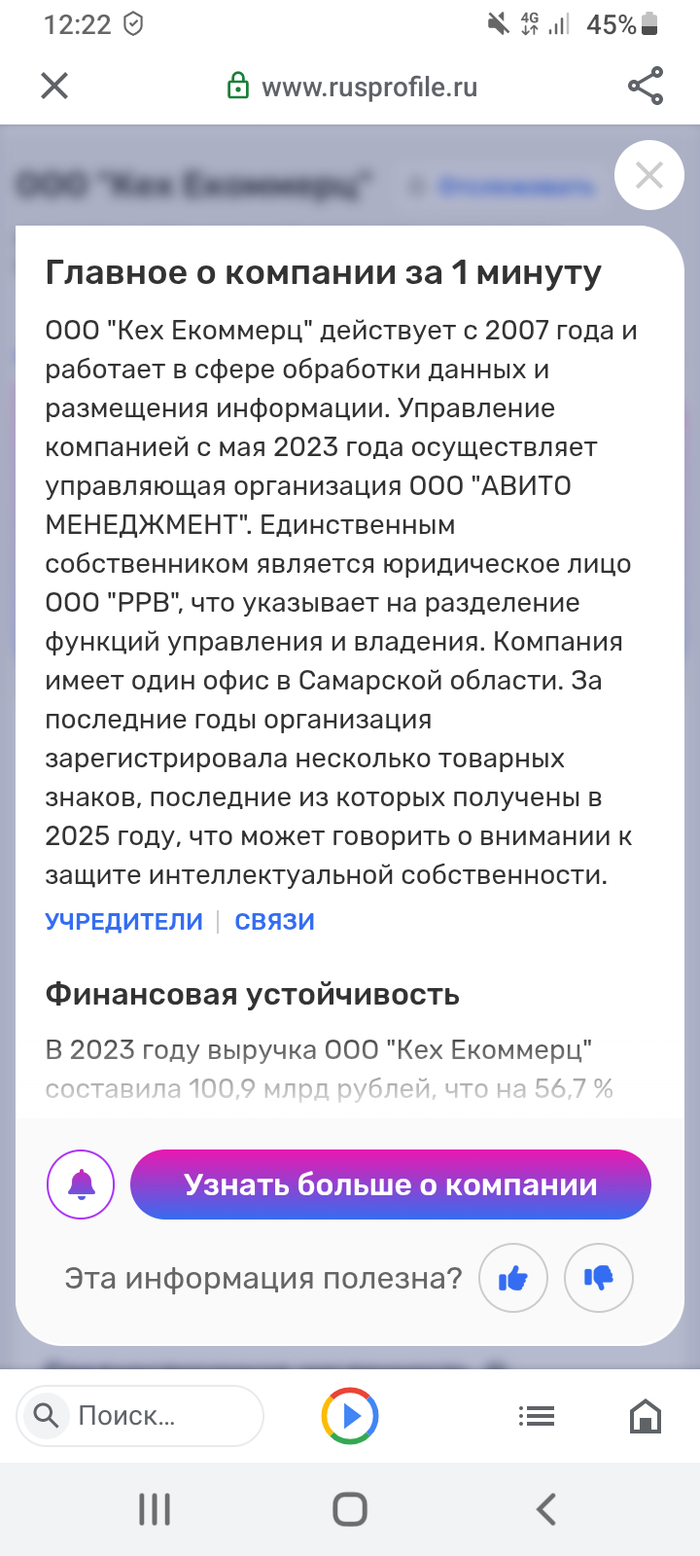Rate the information with thumbs up
The image size is (700, 1556).
(x=513, y=1277)
